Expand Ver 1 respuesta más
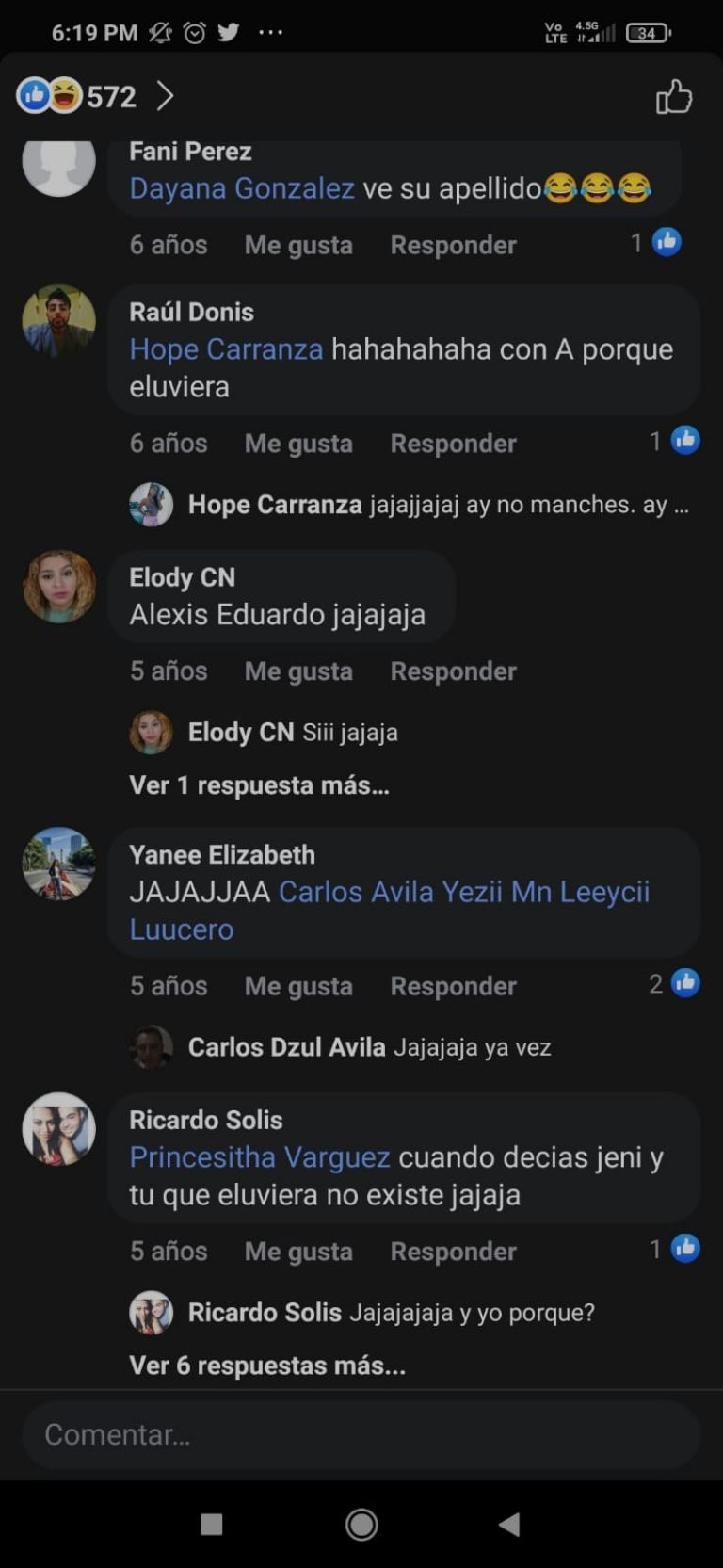The width and height of the screenshot is (723, 1568). [x=259, y=785]
